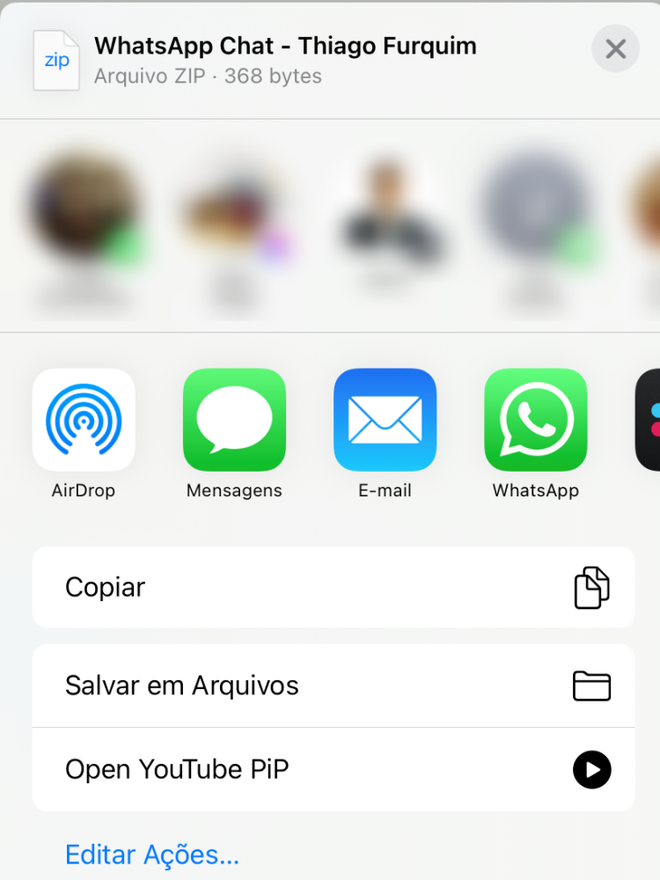The image size is (660, 880).
Task: Open Editar Ações link
Action: pyautogui.click(x=152, y=854)
